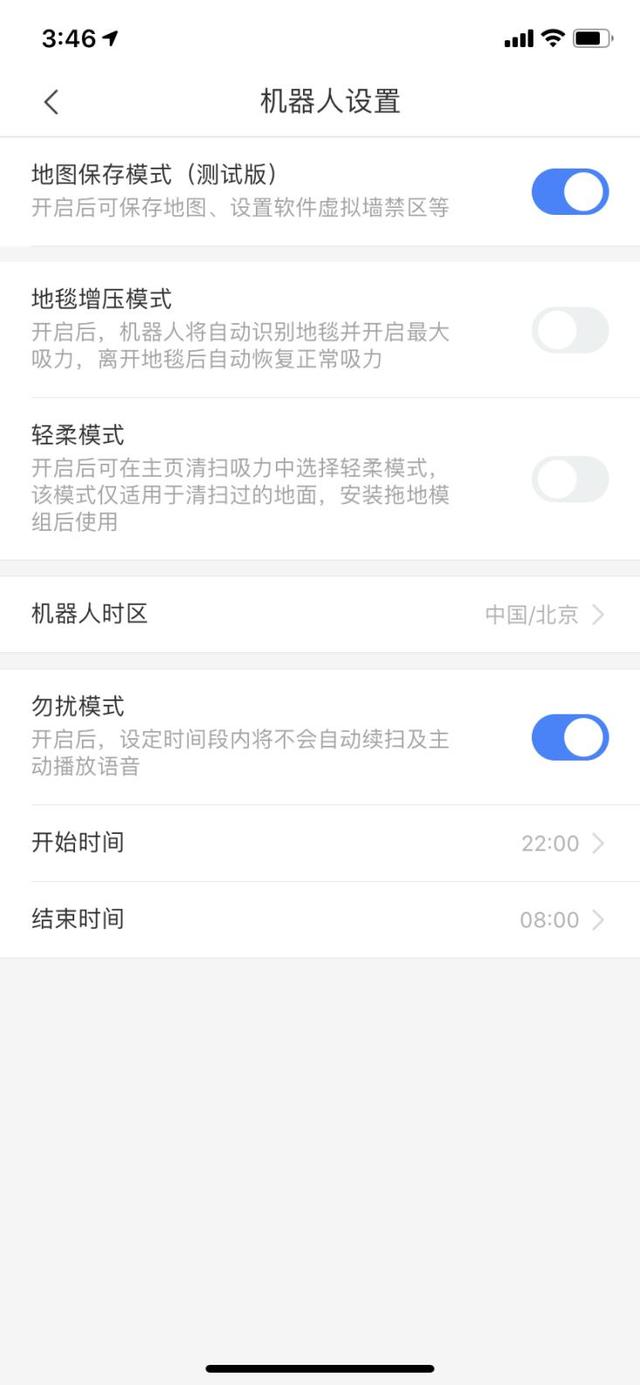The width and height of the screenshot is (640, 1385).
Task: Enable the 地毯增压模式 switch
Action: [569, 330]
